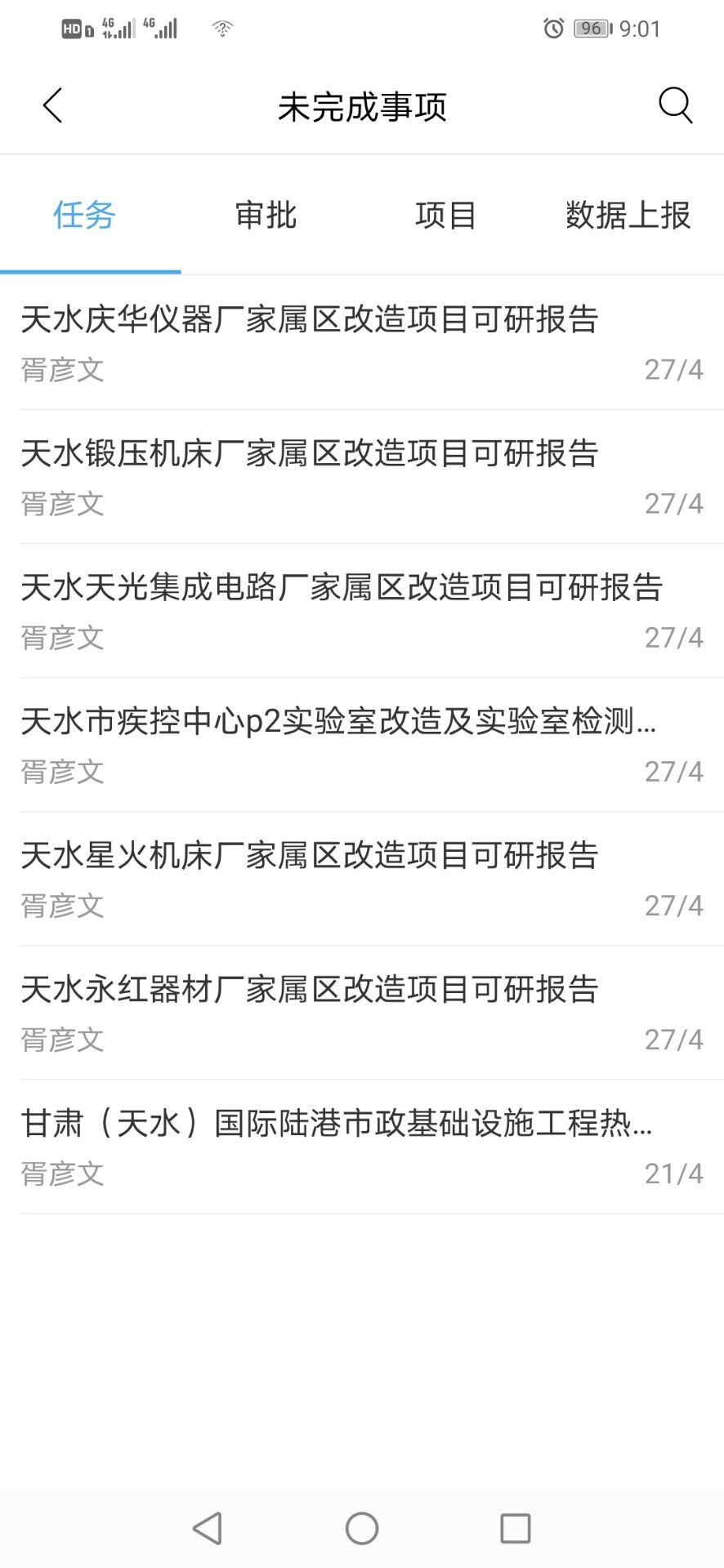Go back using the top arrow
The image size is (724, 1568).
pos(52,105)
